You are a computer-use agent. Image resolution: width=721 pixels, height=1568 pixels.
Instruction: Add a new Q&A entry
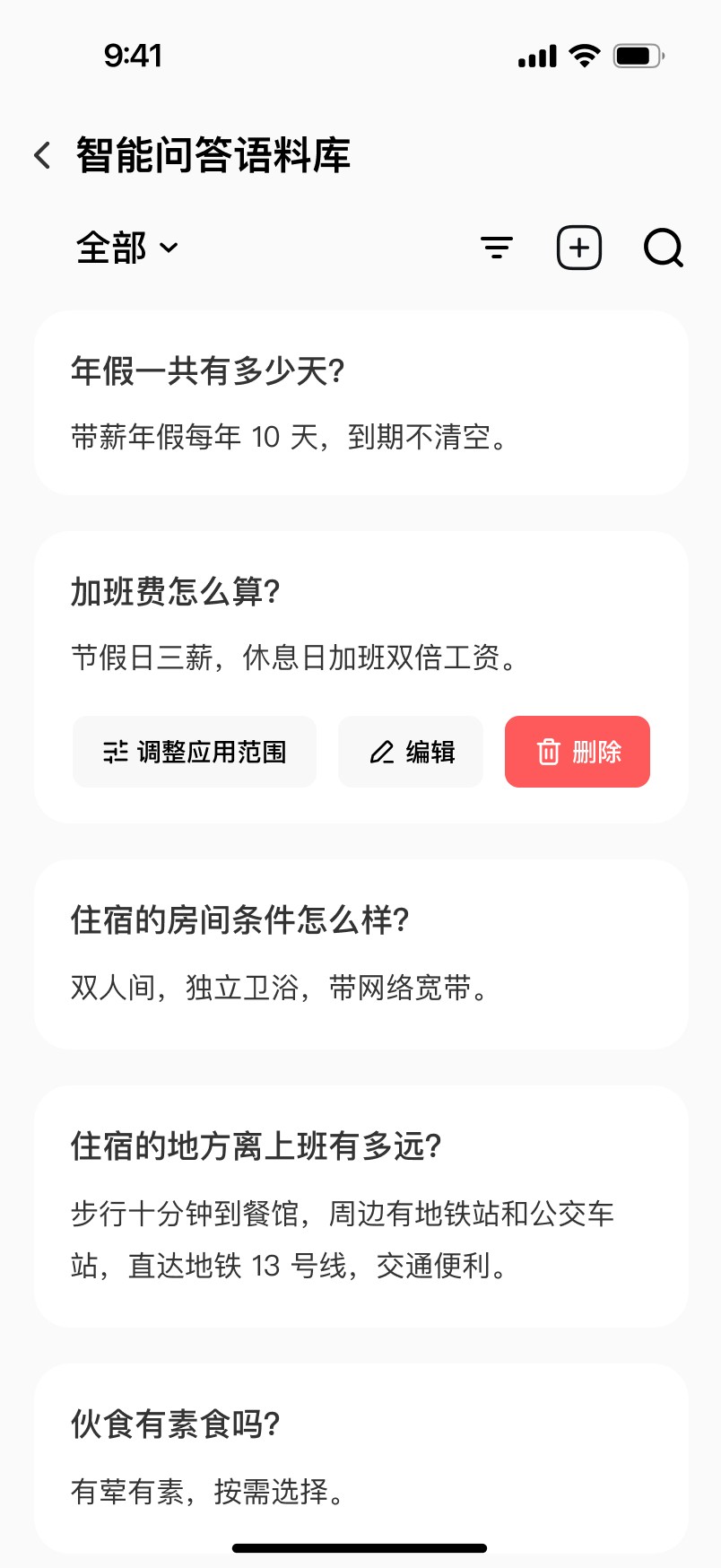click(x=579, y=248)
